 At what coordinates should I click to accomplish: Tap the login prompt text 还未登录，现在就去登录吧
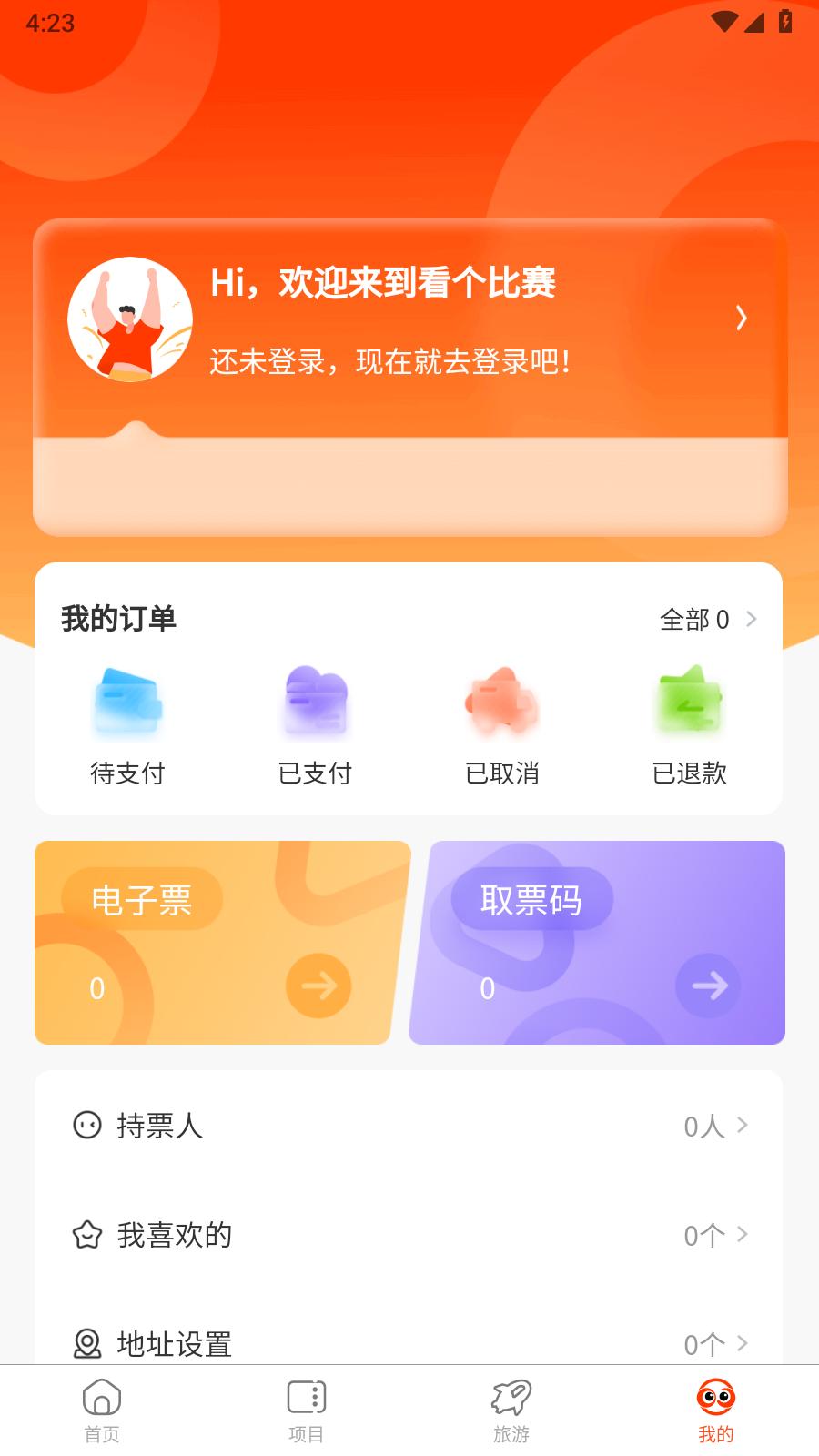coord(389,362)
